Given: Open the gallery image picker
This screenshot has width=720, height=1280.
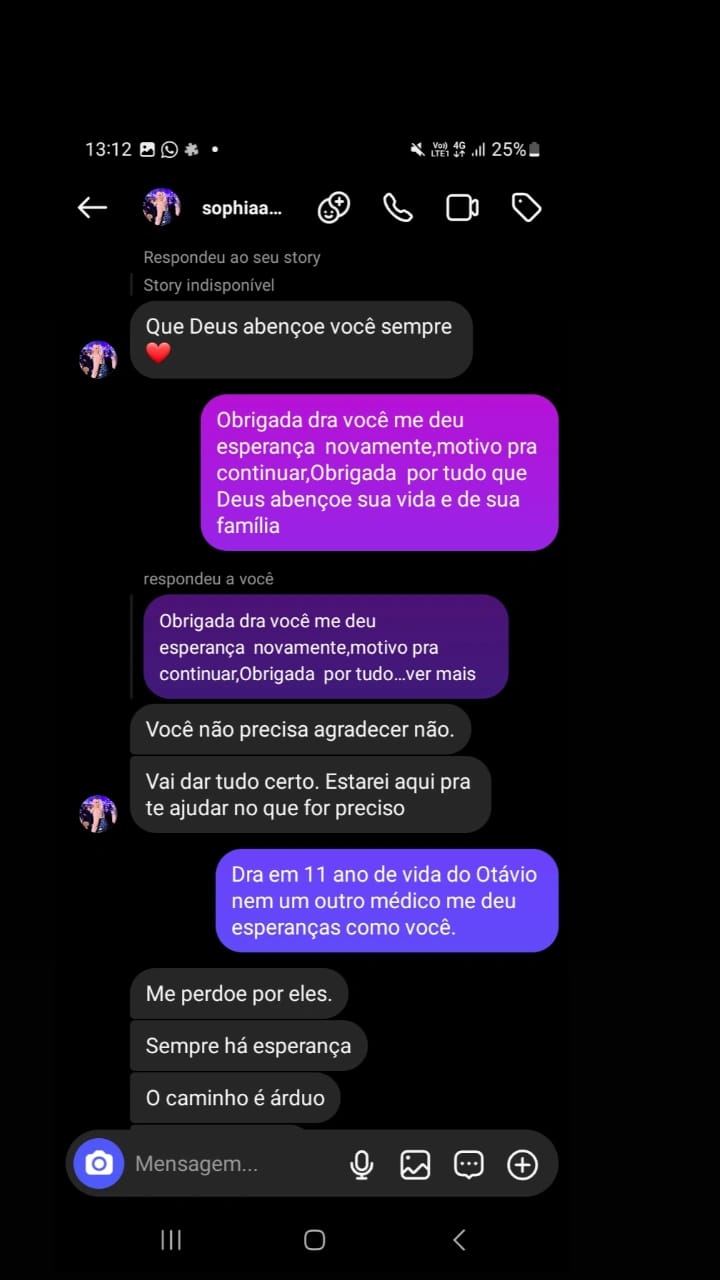Looking at the screenshot, I should tap(415, 1164).
